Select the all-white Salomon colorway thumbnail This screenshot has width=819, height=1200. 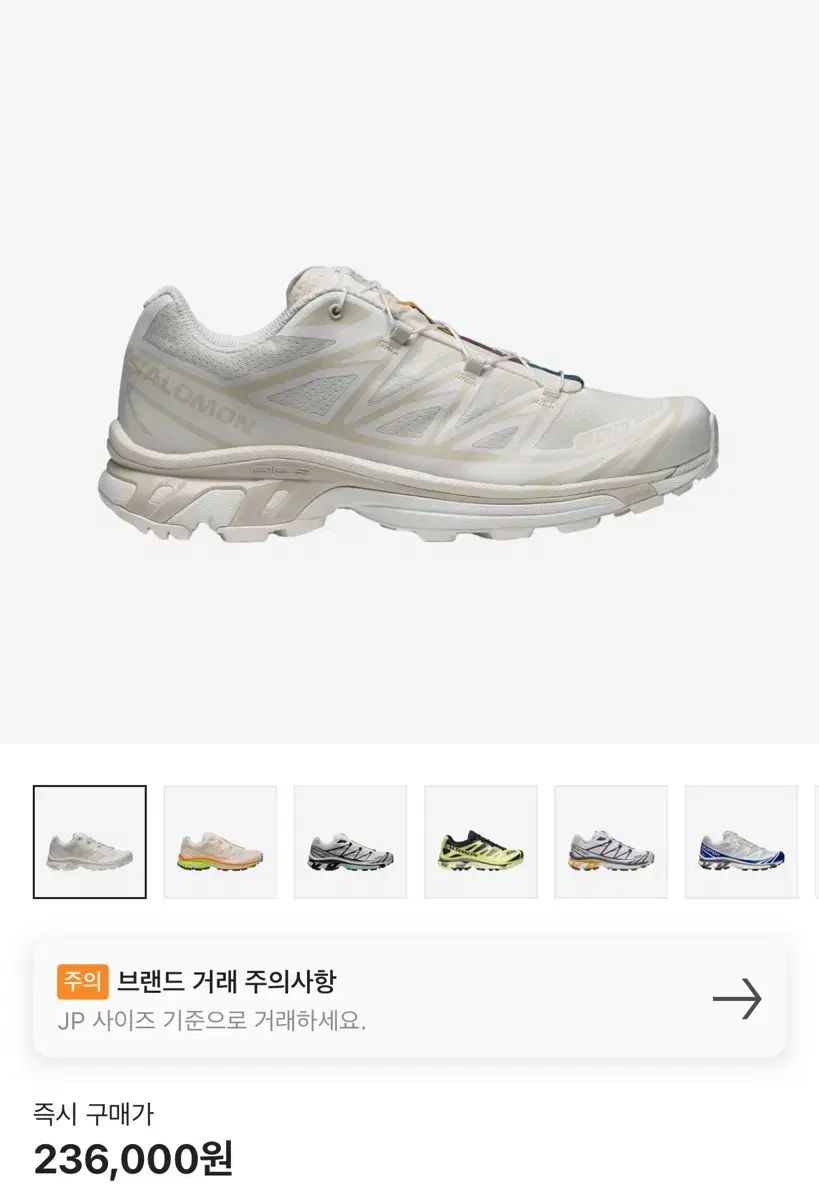coord(89,840)
